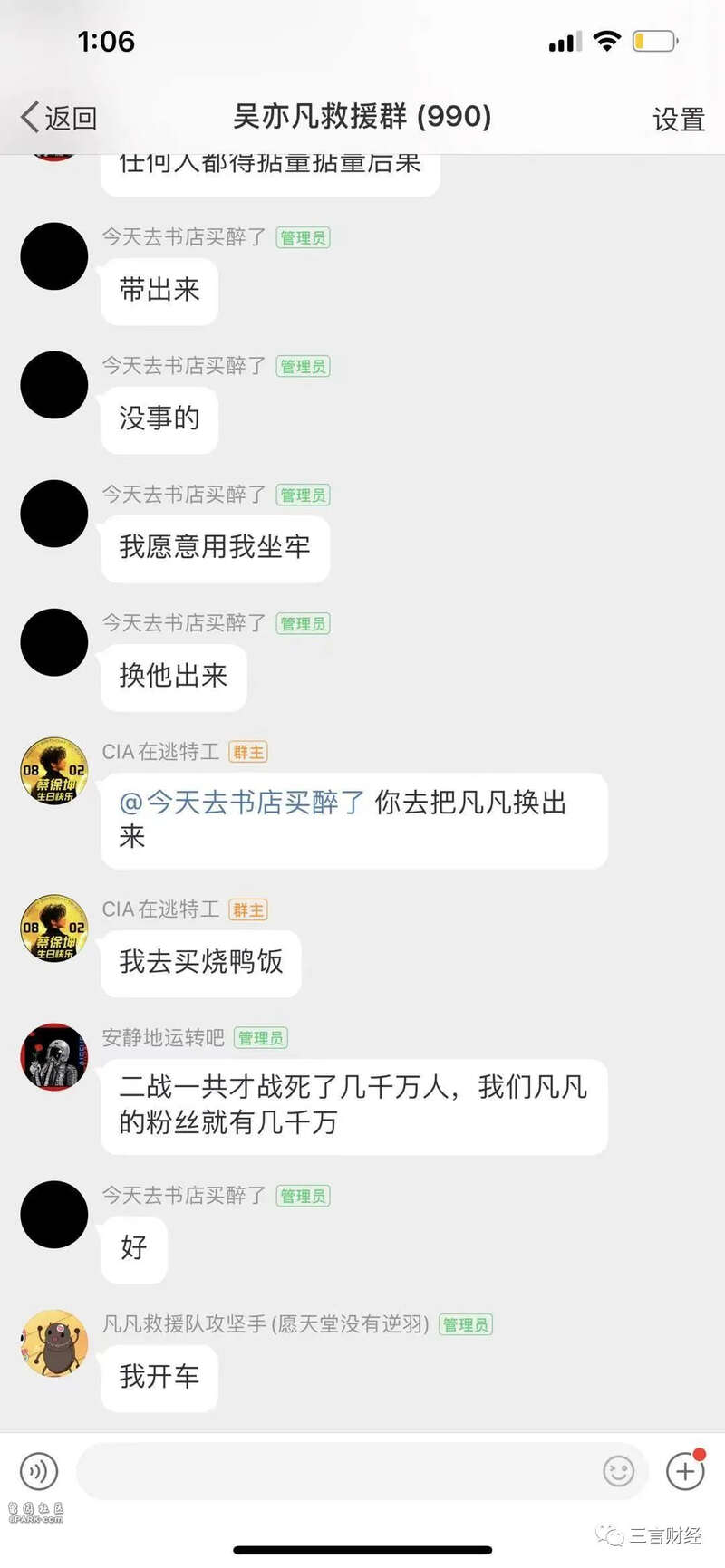Tap the @今天去书店买醉了 mention
Viewport: 725px width, 1568px height.
coord(242,803)
